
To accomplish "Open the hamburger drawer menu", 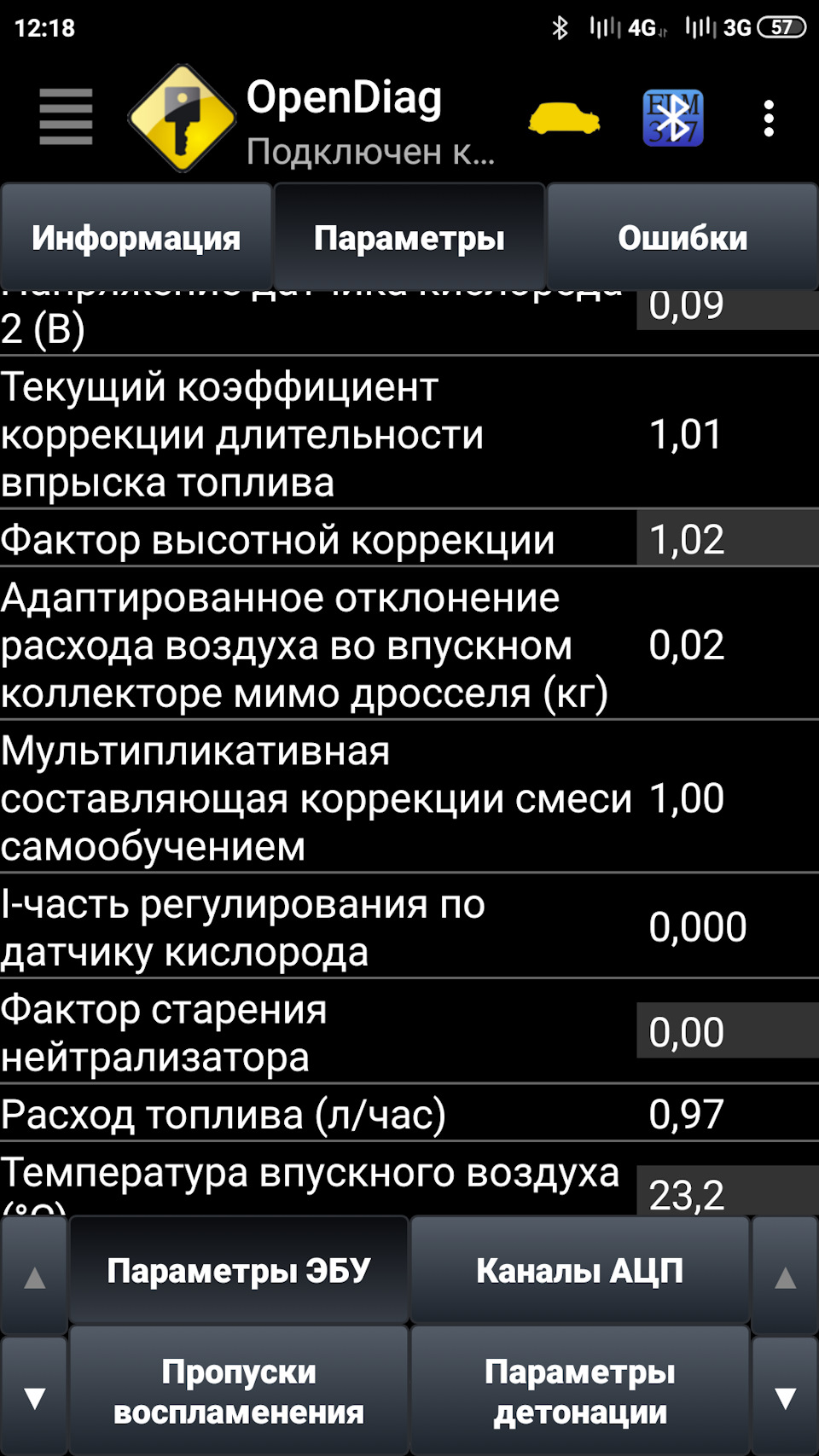I will 66,118.
